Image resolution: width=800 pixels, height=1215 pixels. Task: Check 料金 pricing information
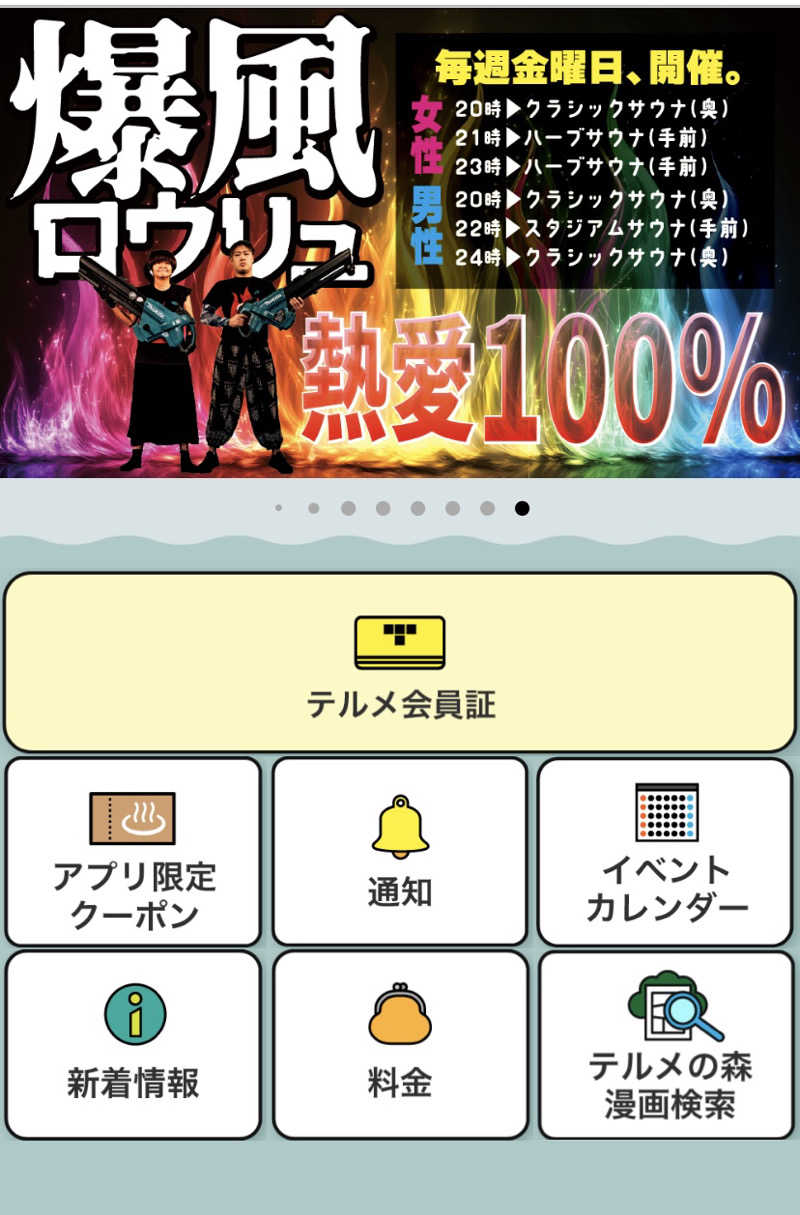point(400,1044)
